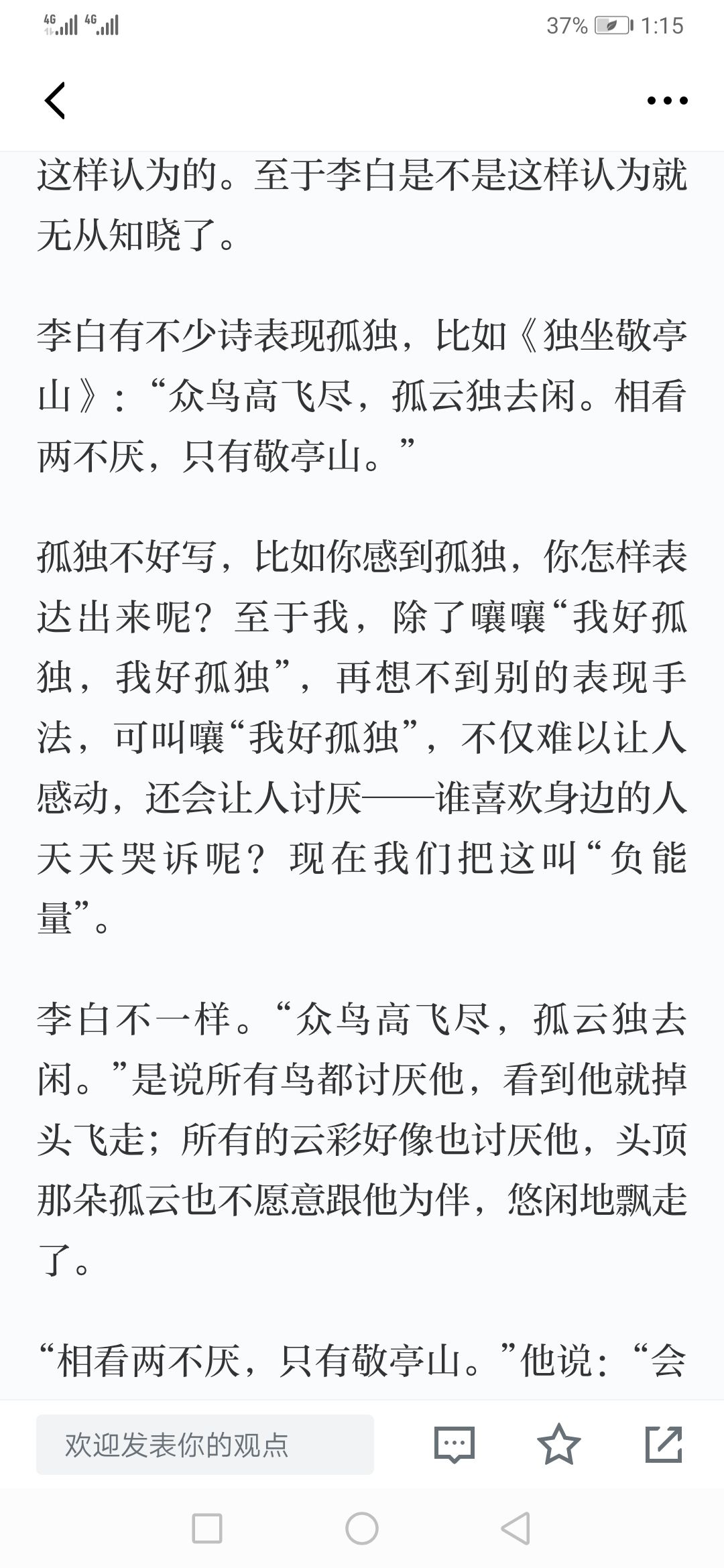Open the three-dot overflow menu
Image resolution: width=724 pixels, height=1568 pixels.
tap(667, 101)
